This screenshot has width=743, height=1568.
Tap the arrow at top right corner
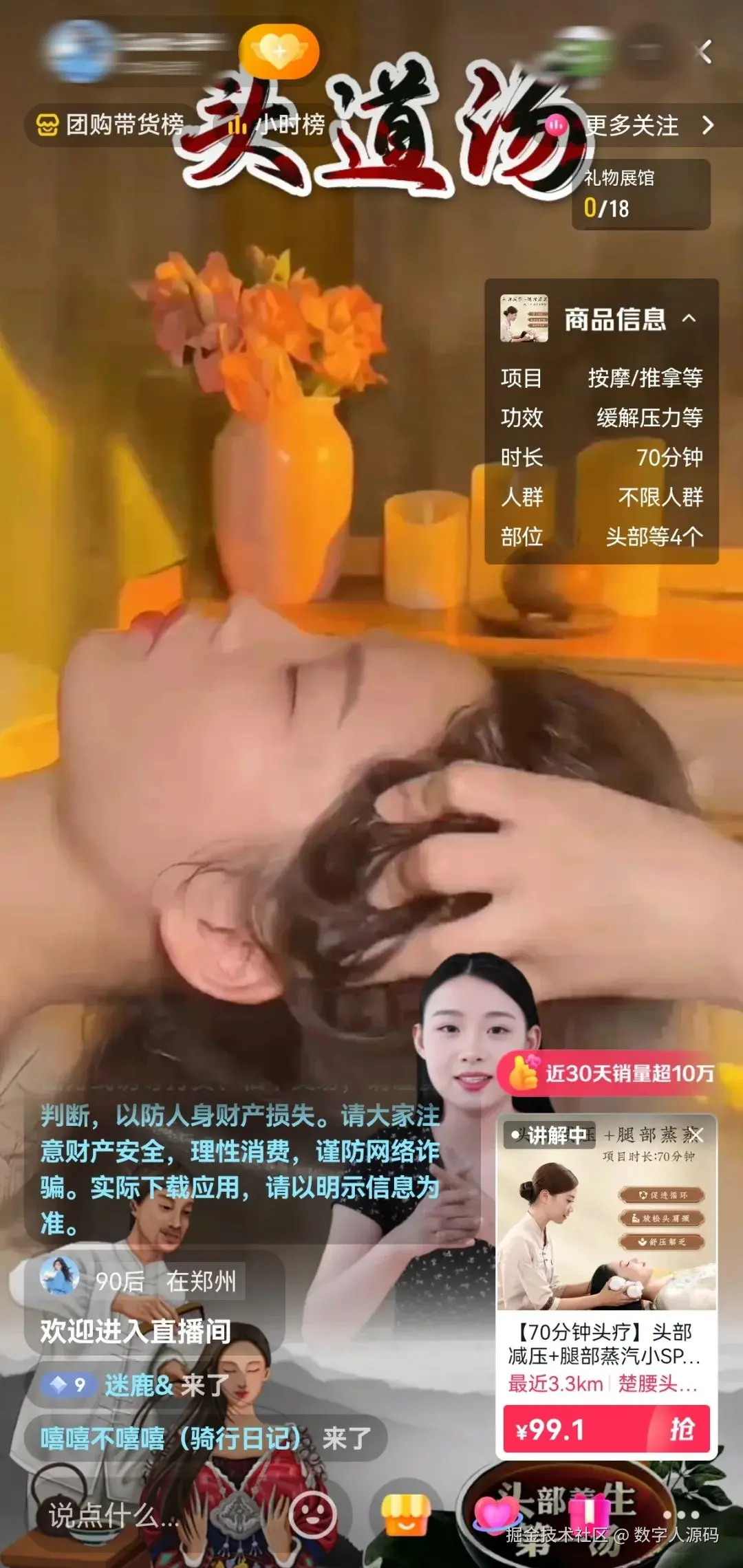pos(704,51)
